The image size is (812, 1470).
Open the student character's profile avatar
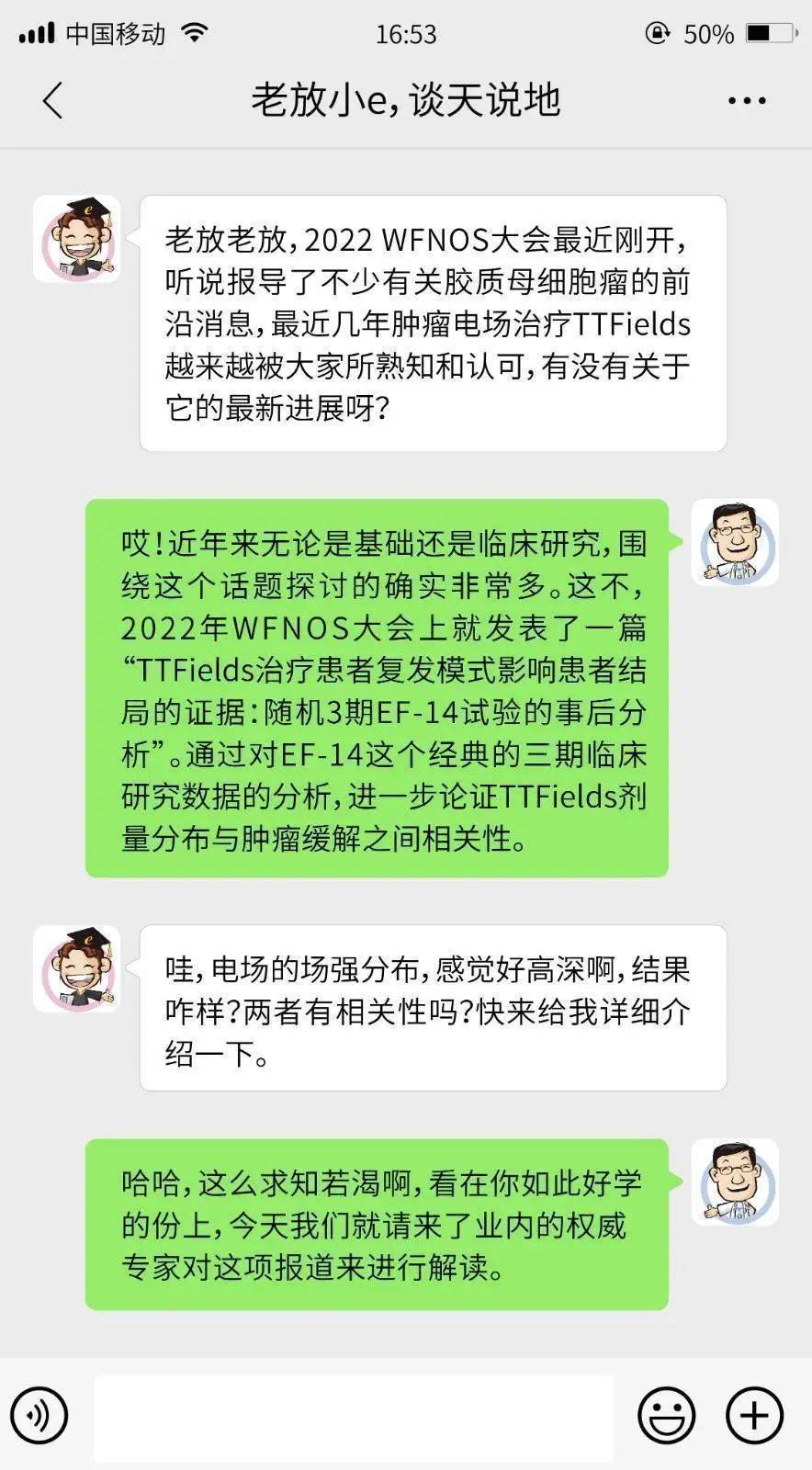click(77, 239)
